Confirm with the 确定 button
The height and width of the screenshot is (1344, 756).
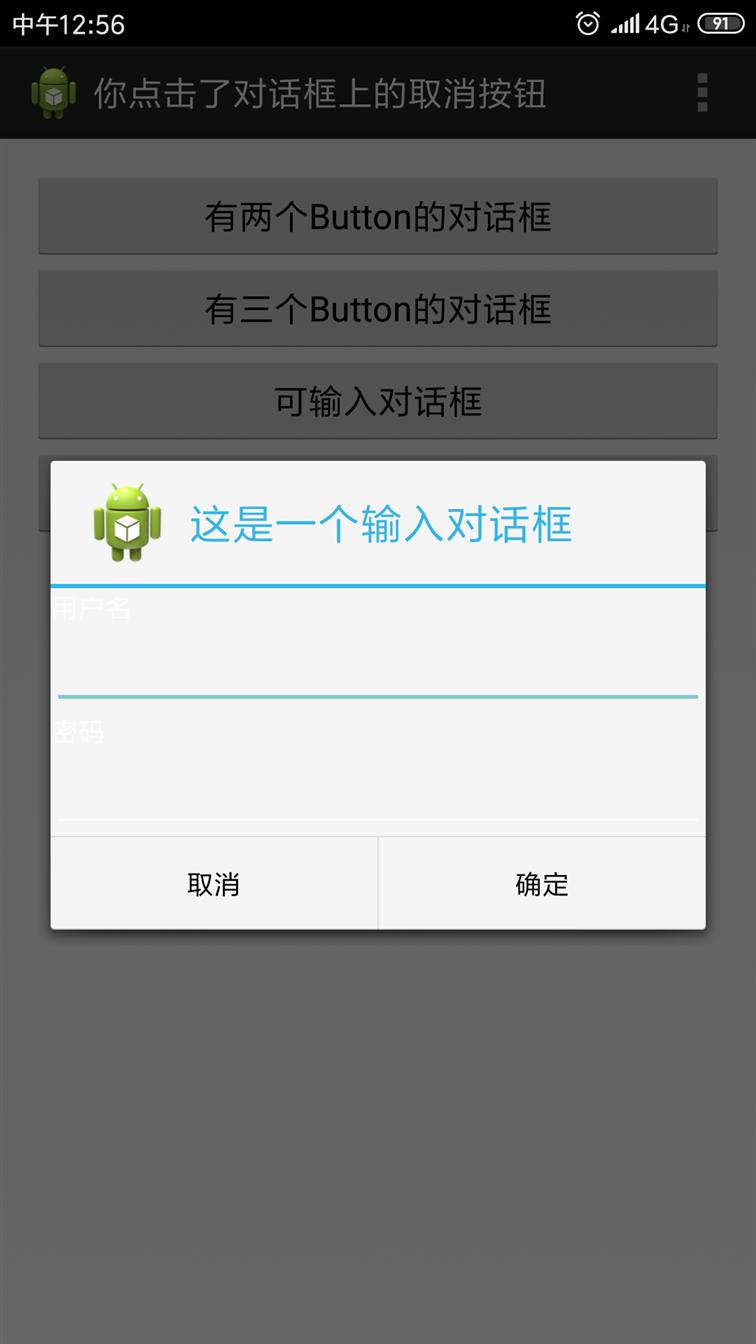[542, 884]
